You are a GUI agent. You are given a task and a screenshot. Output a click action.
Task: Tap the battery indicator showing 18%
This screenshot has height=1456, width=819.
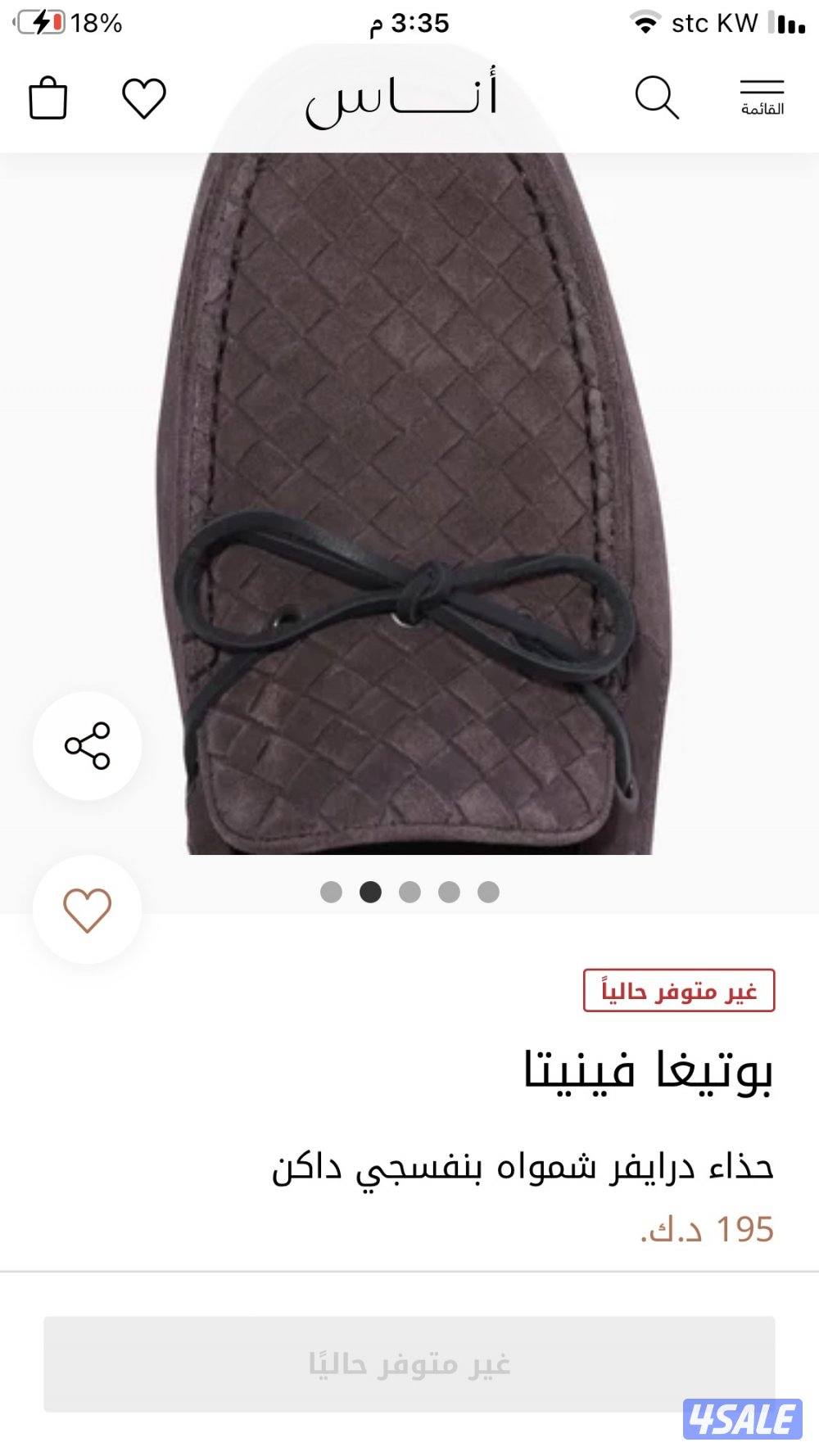tap(95, 22)
